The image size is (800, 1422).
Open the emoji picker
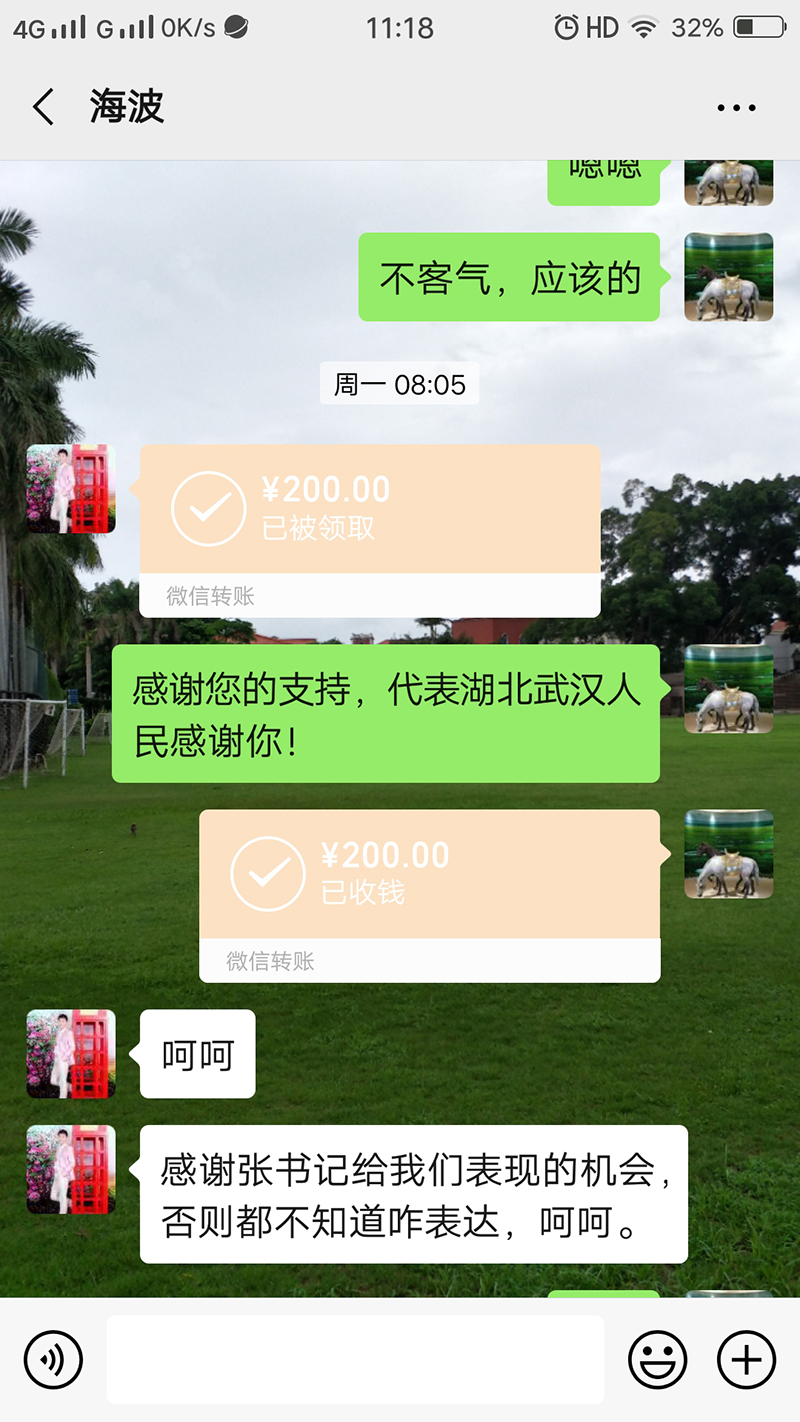point(657,1360)
